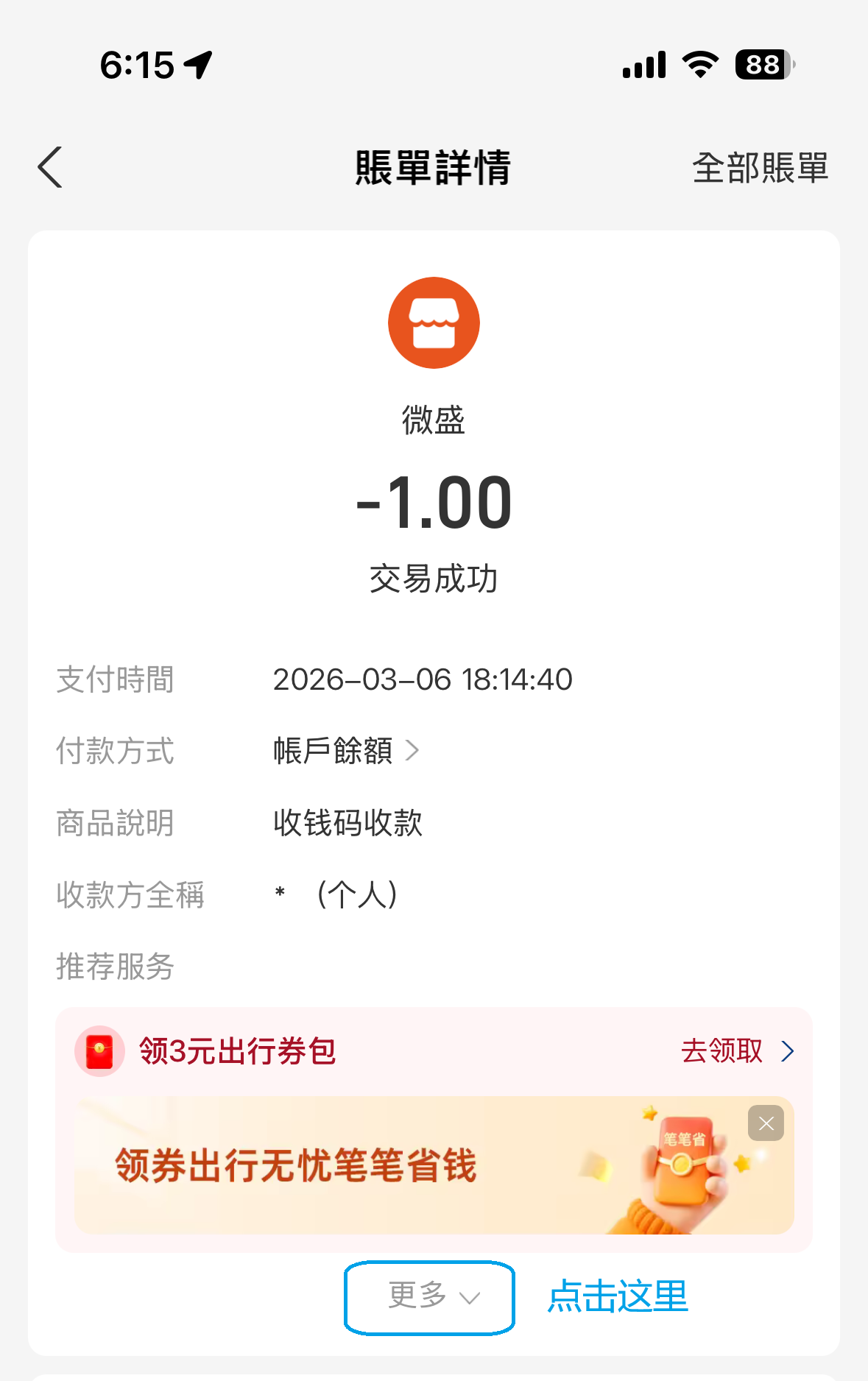Dismiss the 领券出行 promo banner
The height and width of the screenshot is (1381, 868).
pos(765,1123)
